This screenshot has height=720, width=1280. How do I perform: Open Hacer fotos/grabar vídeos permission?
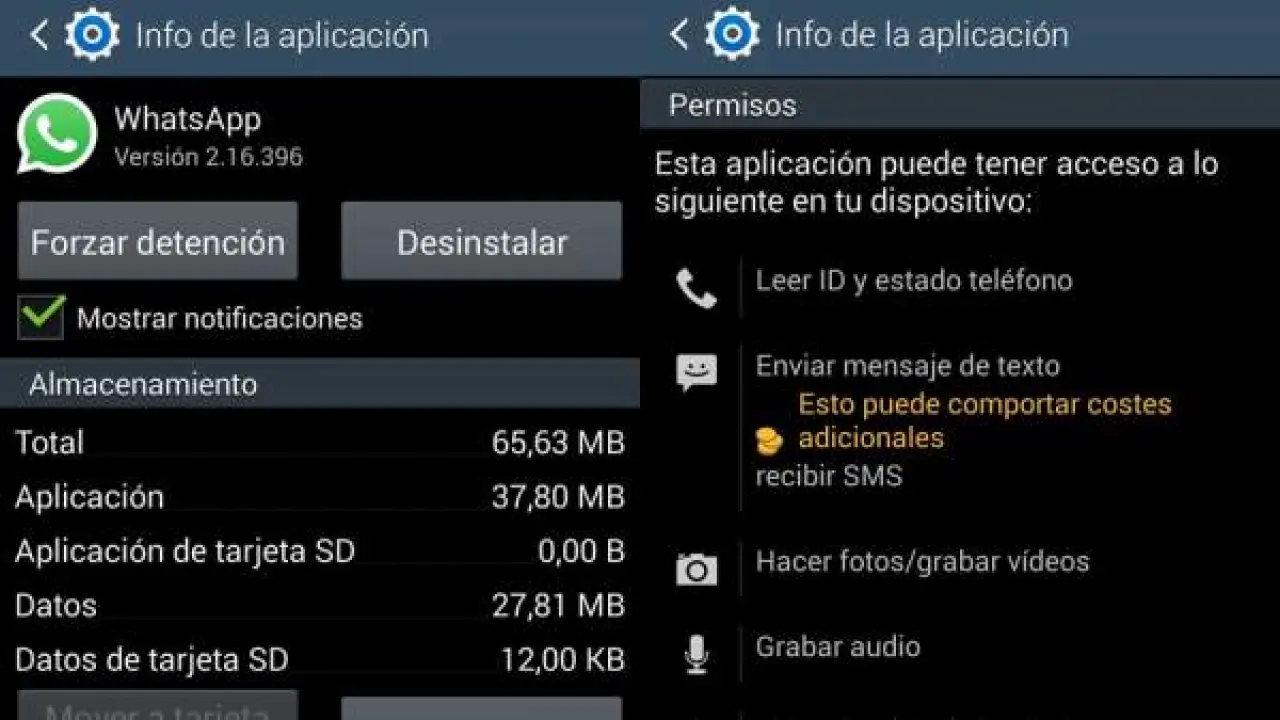[x=921, y=562]
